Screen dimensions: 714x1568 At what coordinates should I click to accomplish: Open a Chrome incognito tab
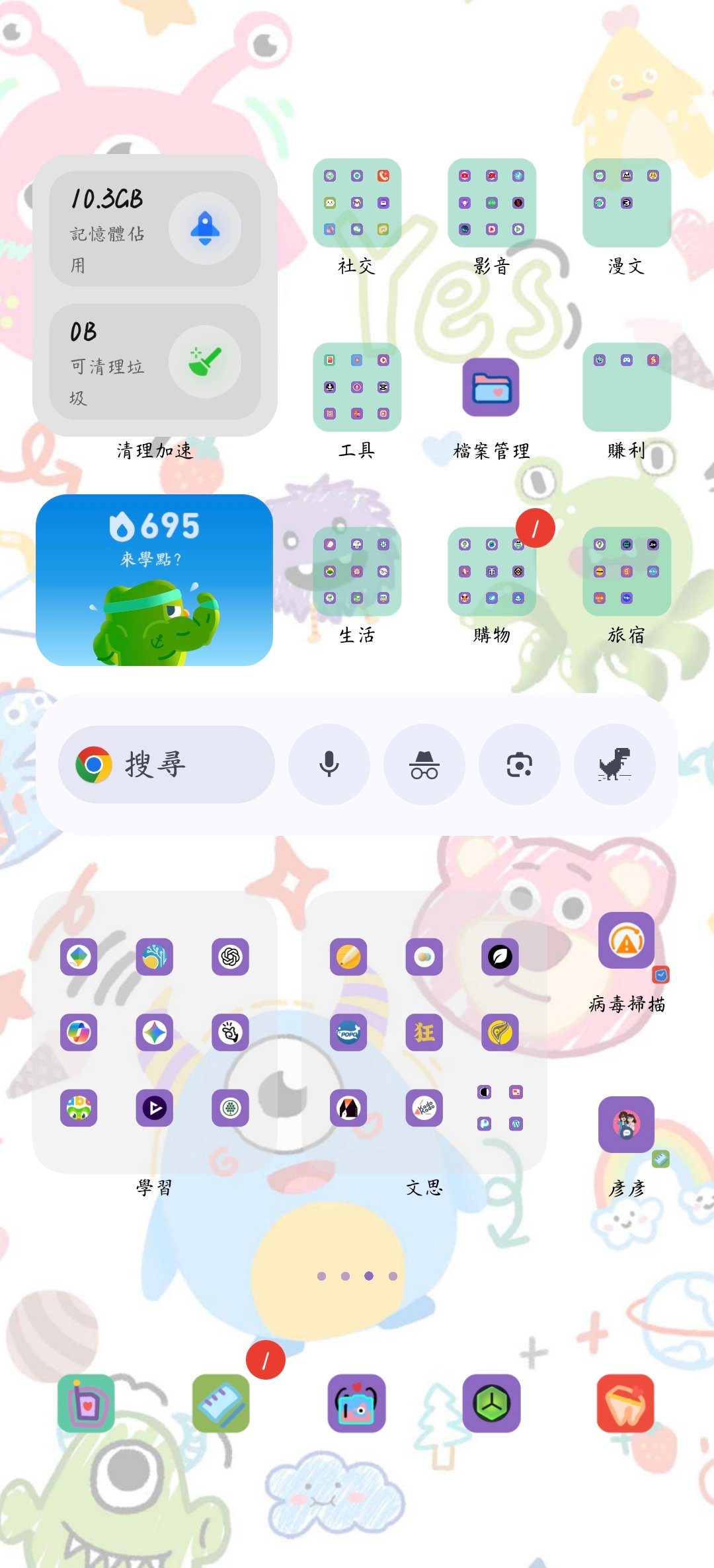[x=424, y=765]
